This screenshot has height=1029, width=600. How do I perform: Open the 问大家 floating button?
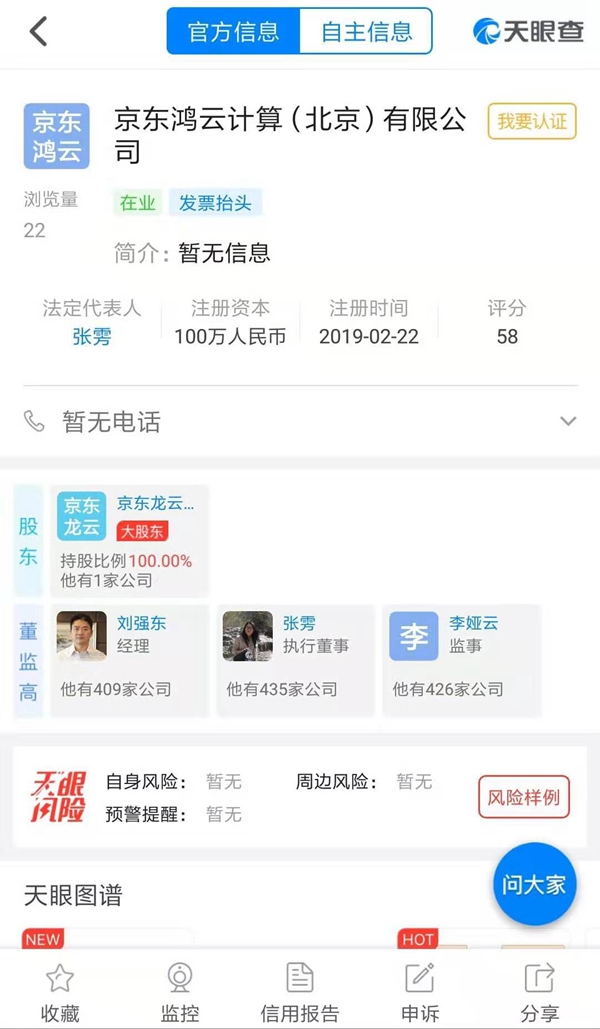pos(534,885)
